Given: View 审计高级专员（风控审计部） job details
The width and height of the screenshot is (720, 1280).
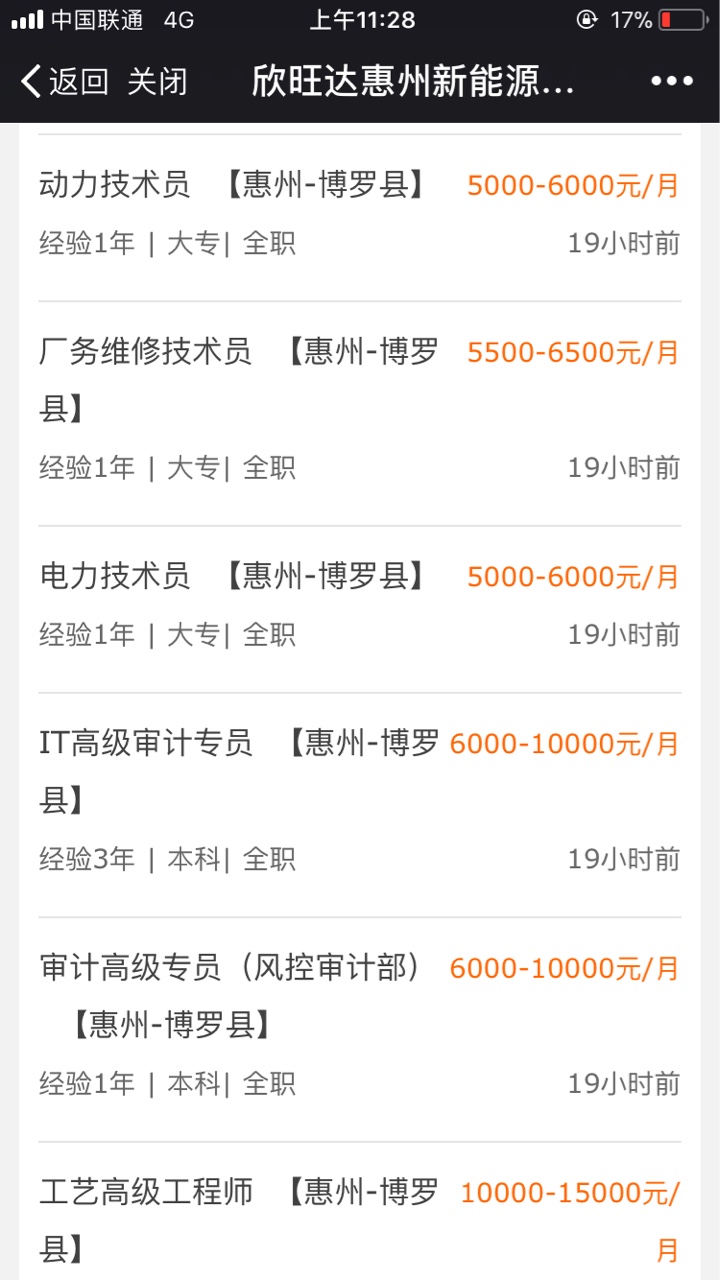Looking at the screenshot, I should pos(230,968).
